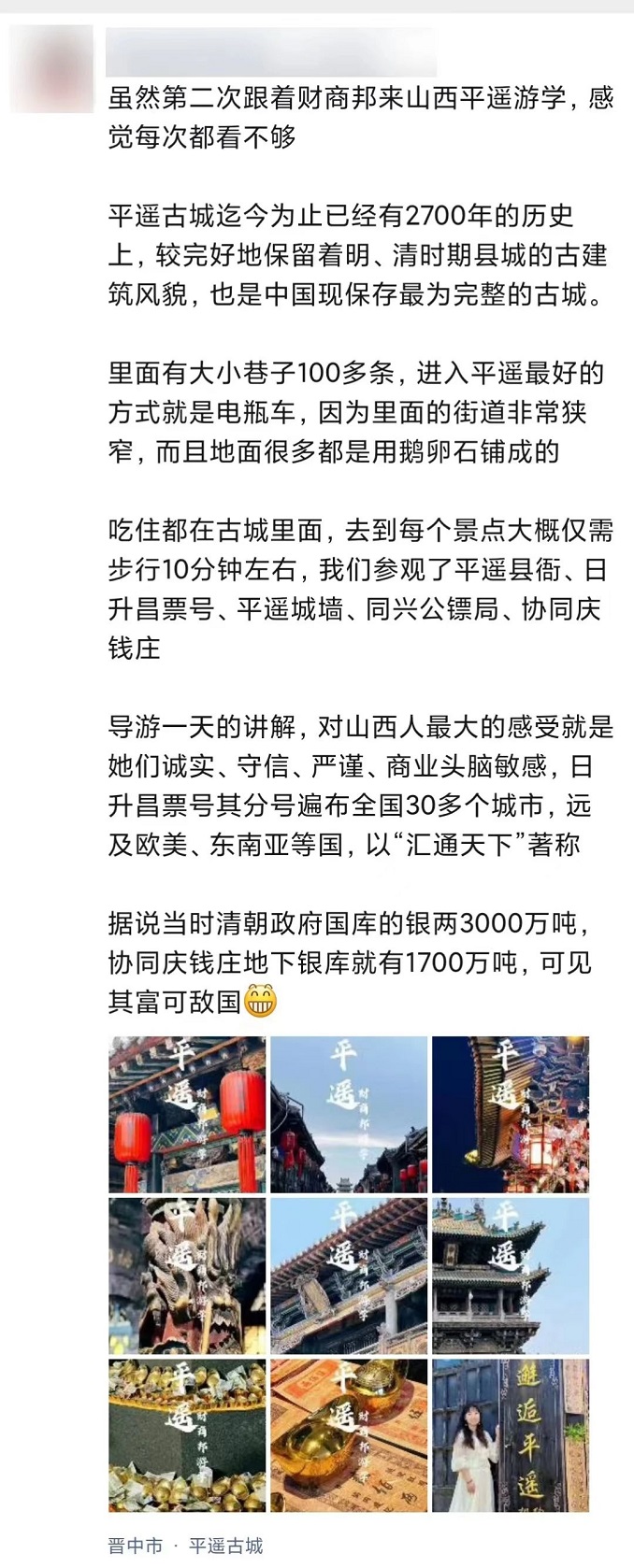Viewport: 634px width, 1568px height.
Task: Open the night-time lit eave photo
Action: tap(511, 1114)
